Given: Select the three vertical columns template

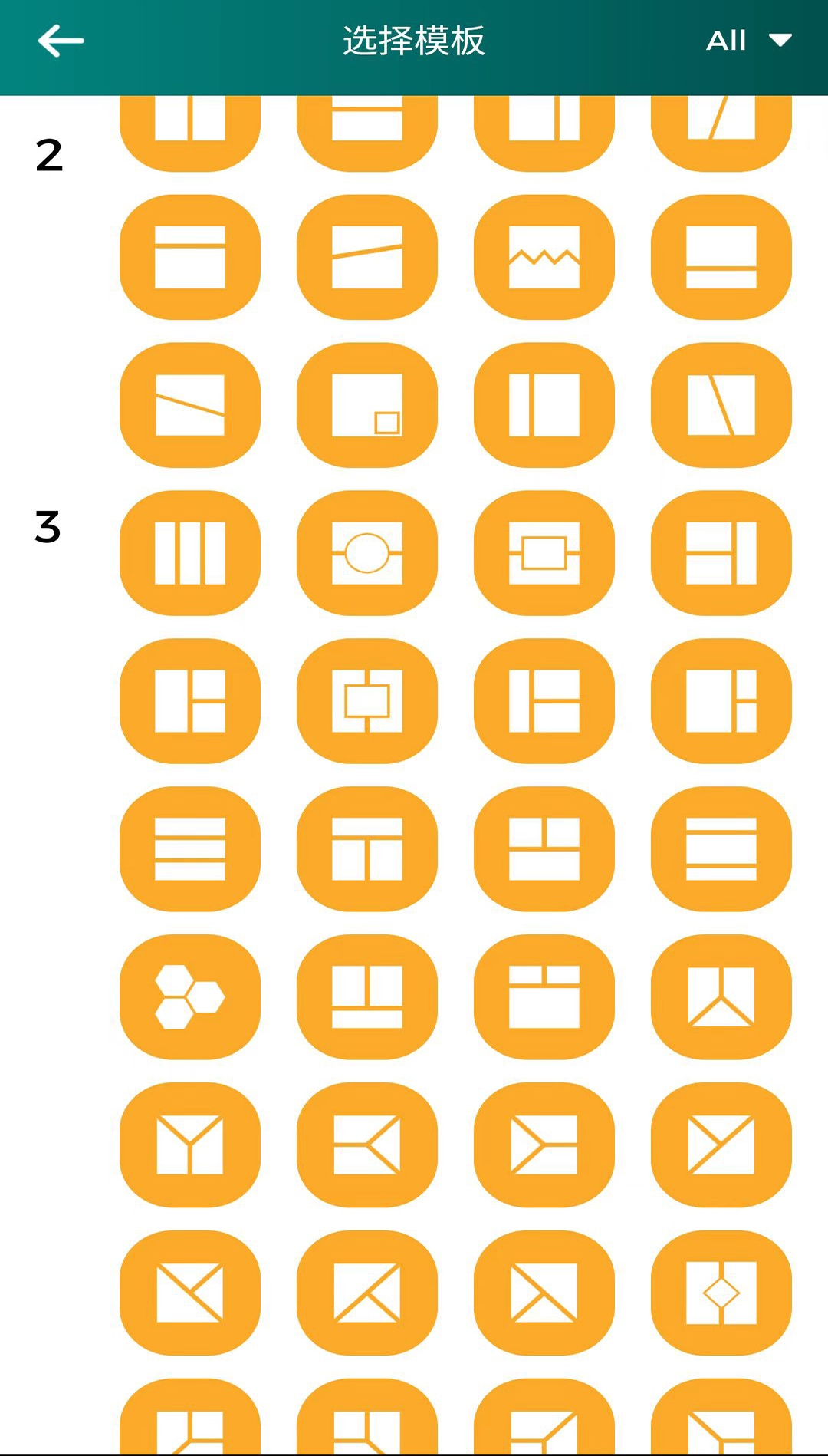Looking at the screenshot, I should pos(190,553).
